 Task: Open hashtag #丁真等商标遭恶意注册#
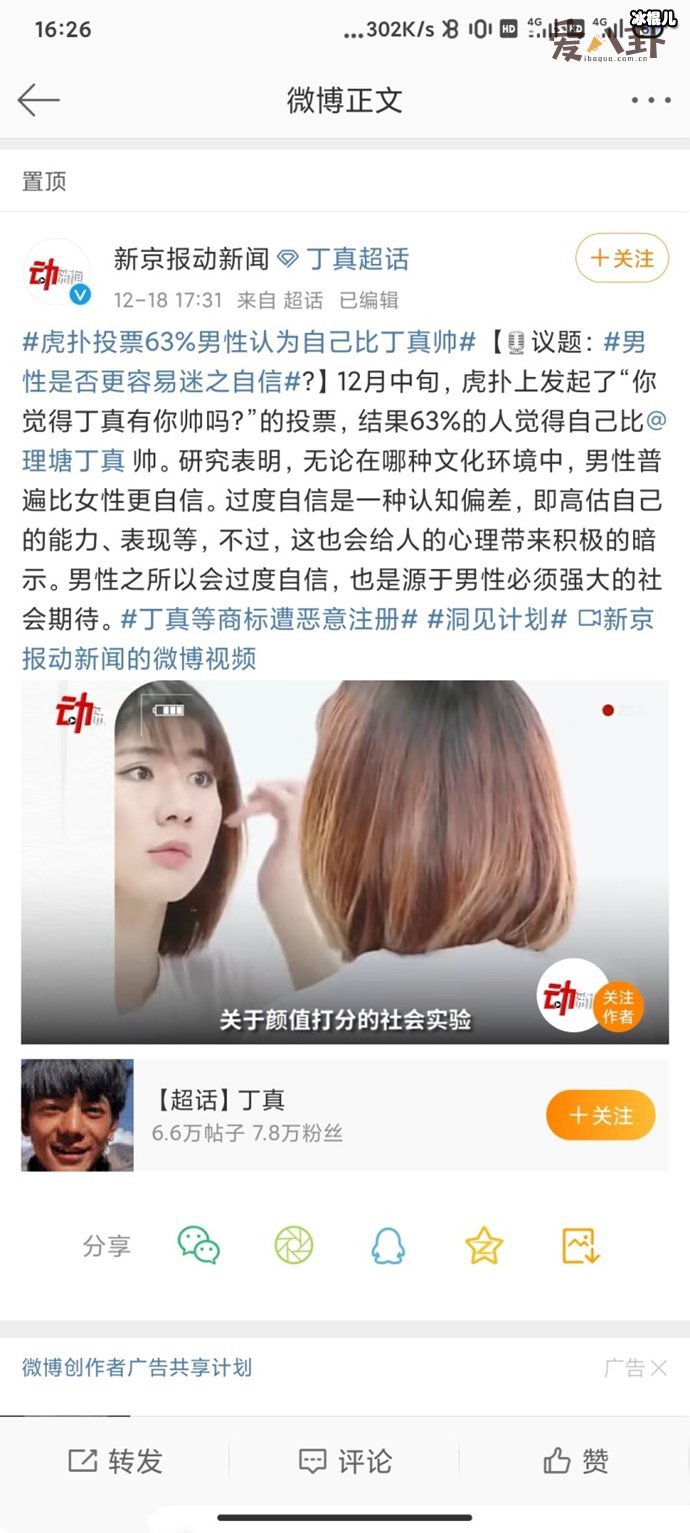click(268, 619)
